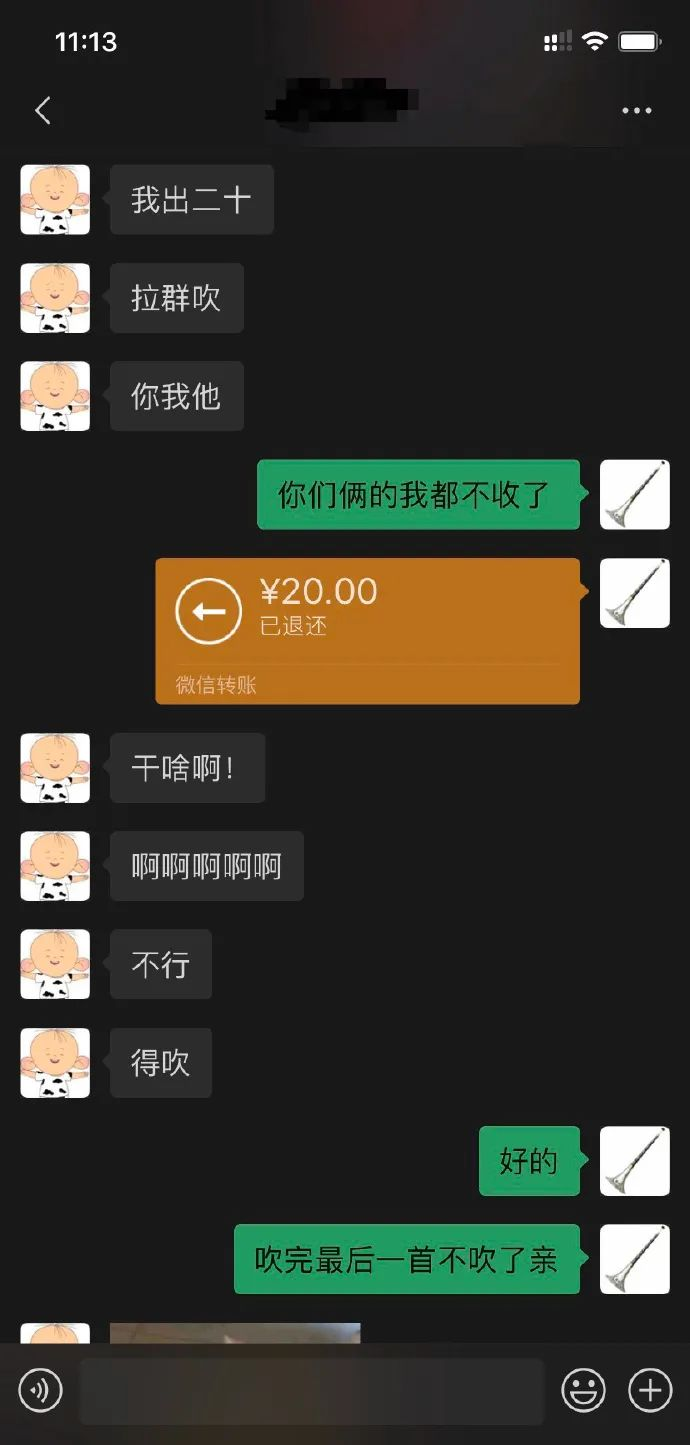Go back to the chat list

43,110
